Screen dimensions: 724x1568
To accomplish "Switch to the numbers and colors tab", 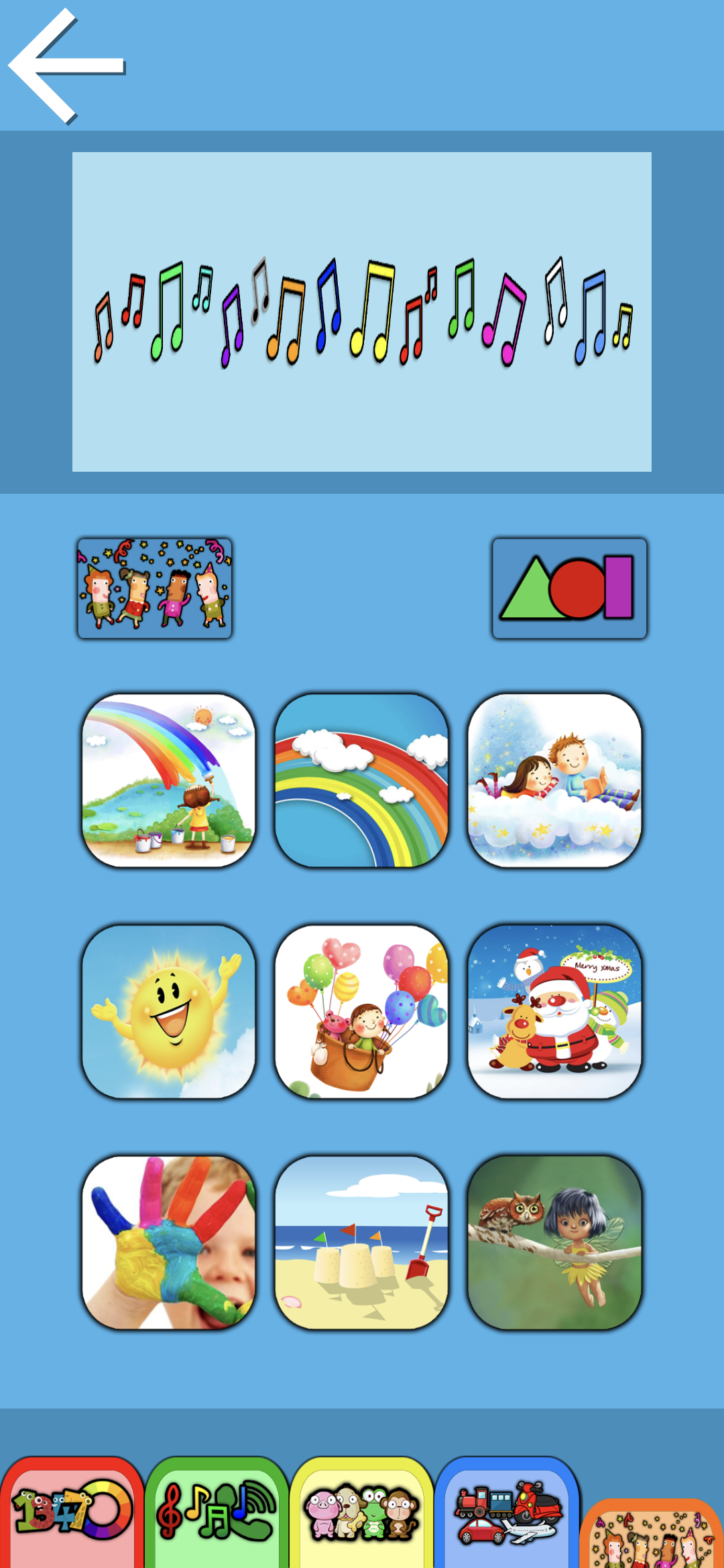I will [72, 1514].
